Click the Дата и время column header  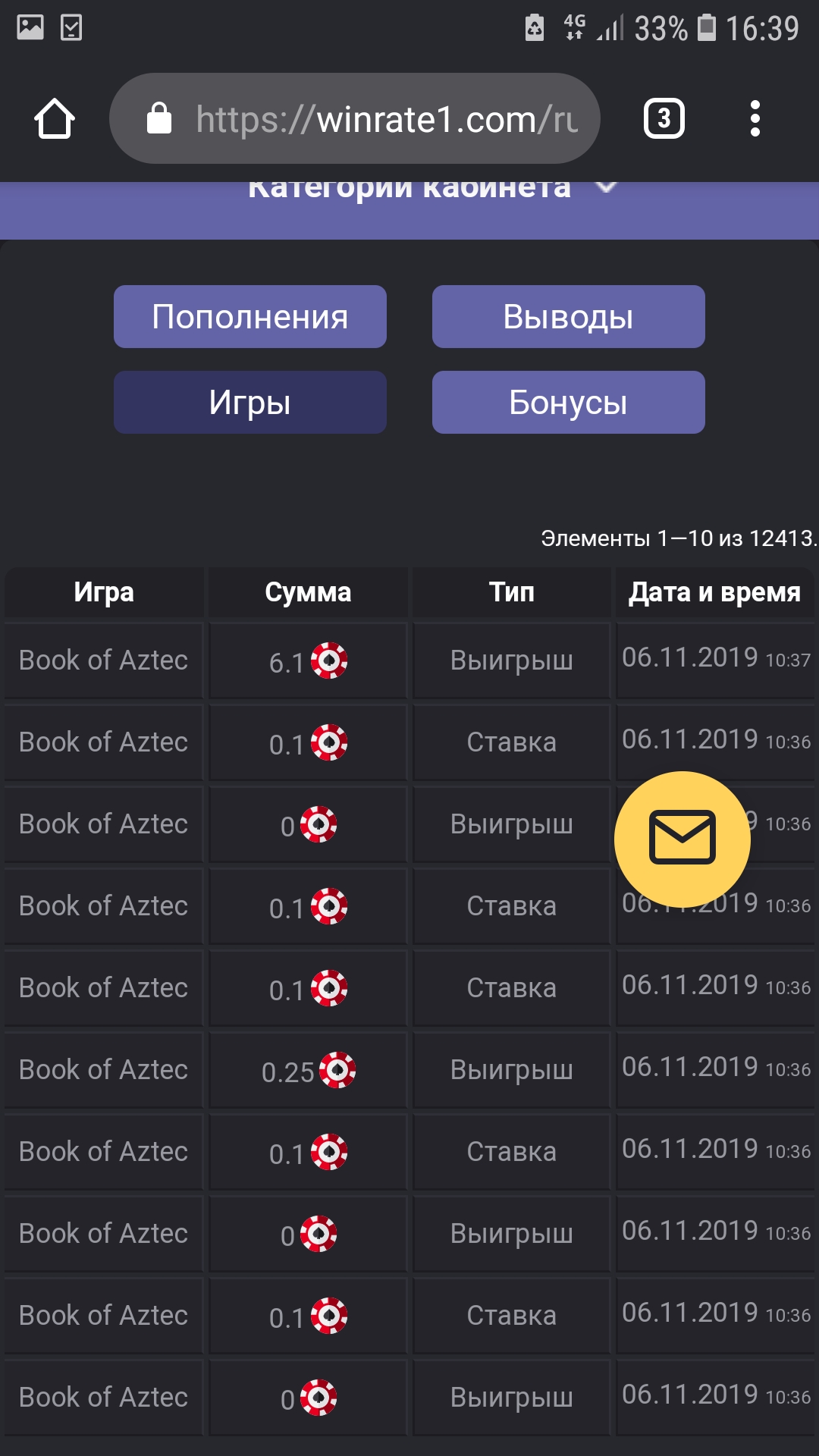(714, 592)
